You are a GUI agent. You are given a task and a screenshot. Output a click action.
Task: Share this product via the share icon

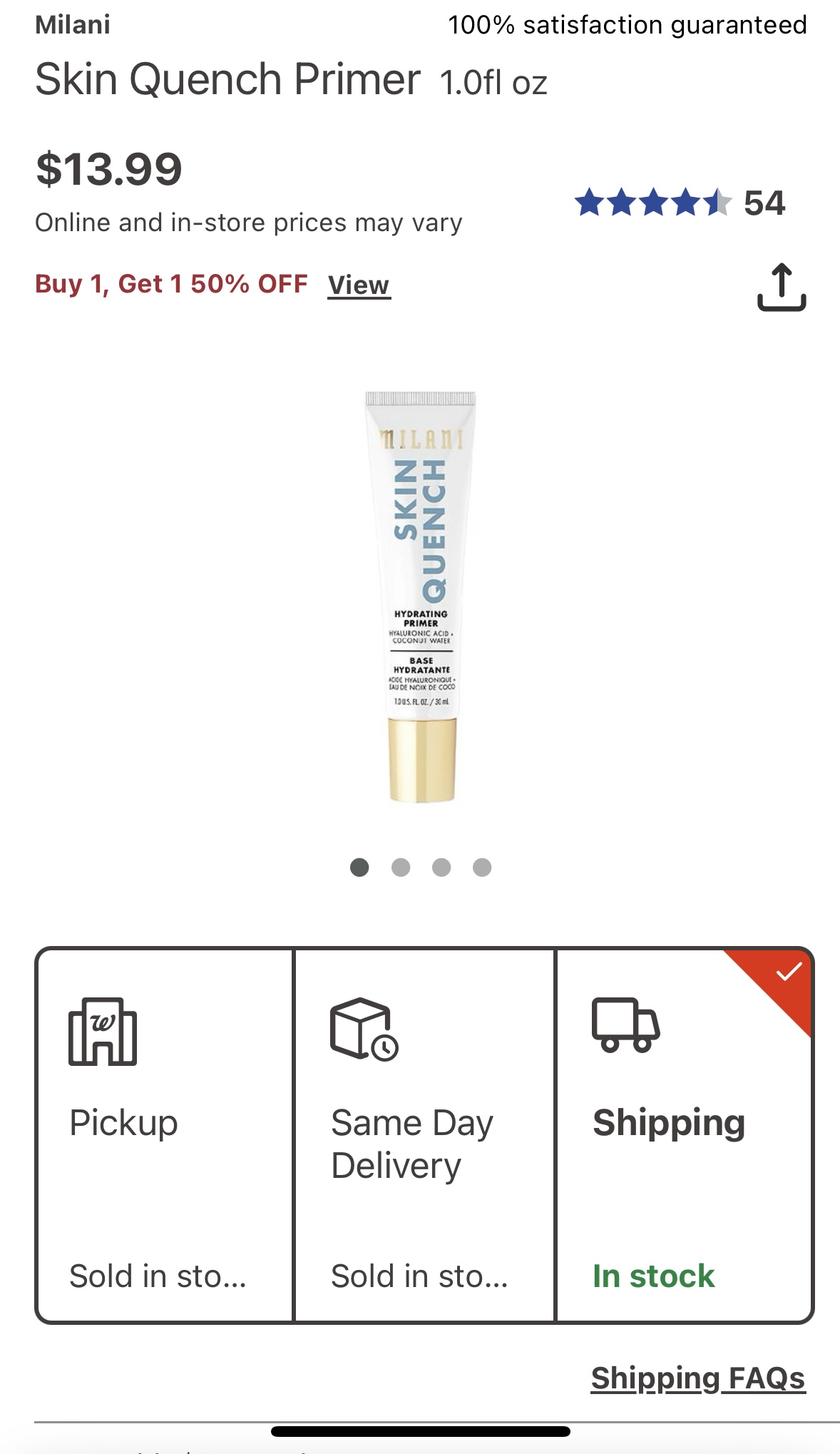782,287
